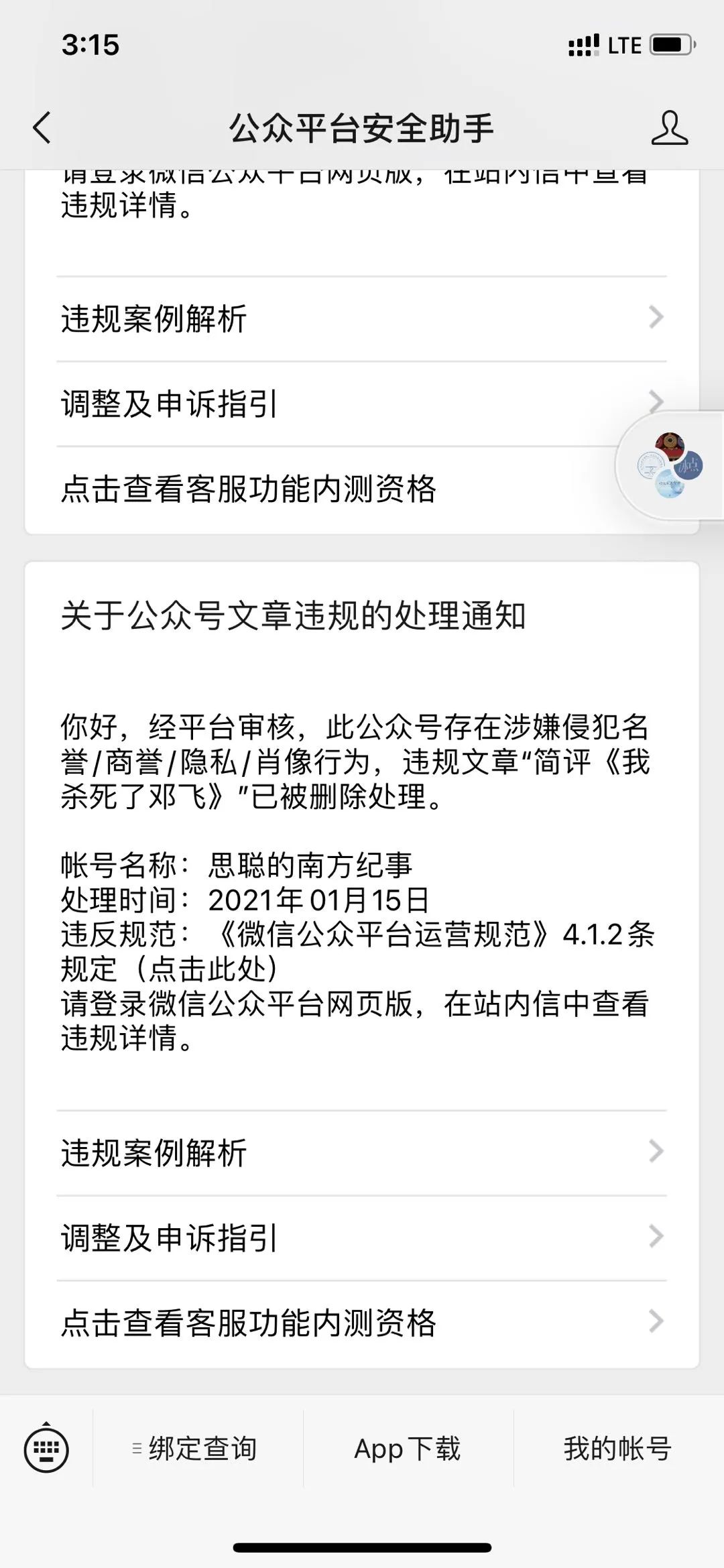The width and height of the screenshot is (724, 1568).
Task: Open the floating window bubble of minimized articles
Action: click(670, 465)
